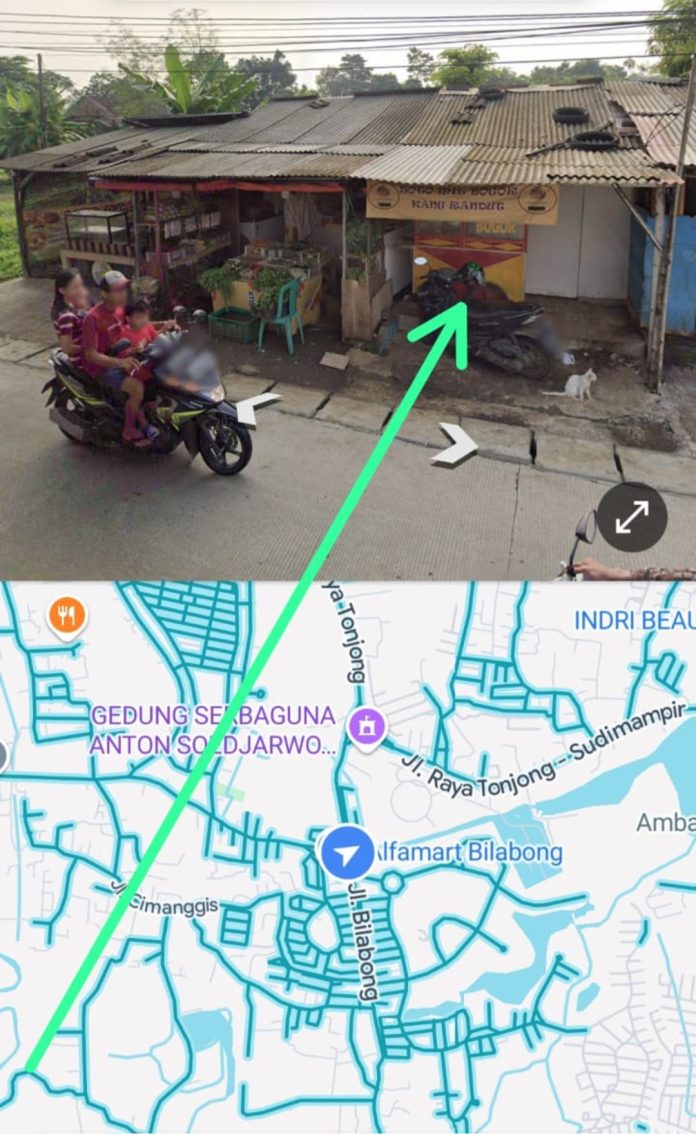Move left along the street with the arrow

256,408
